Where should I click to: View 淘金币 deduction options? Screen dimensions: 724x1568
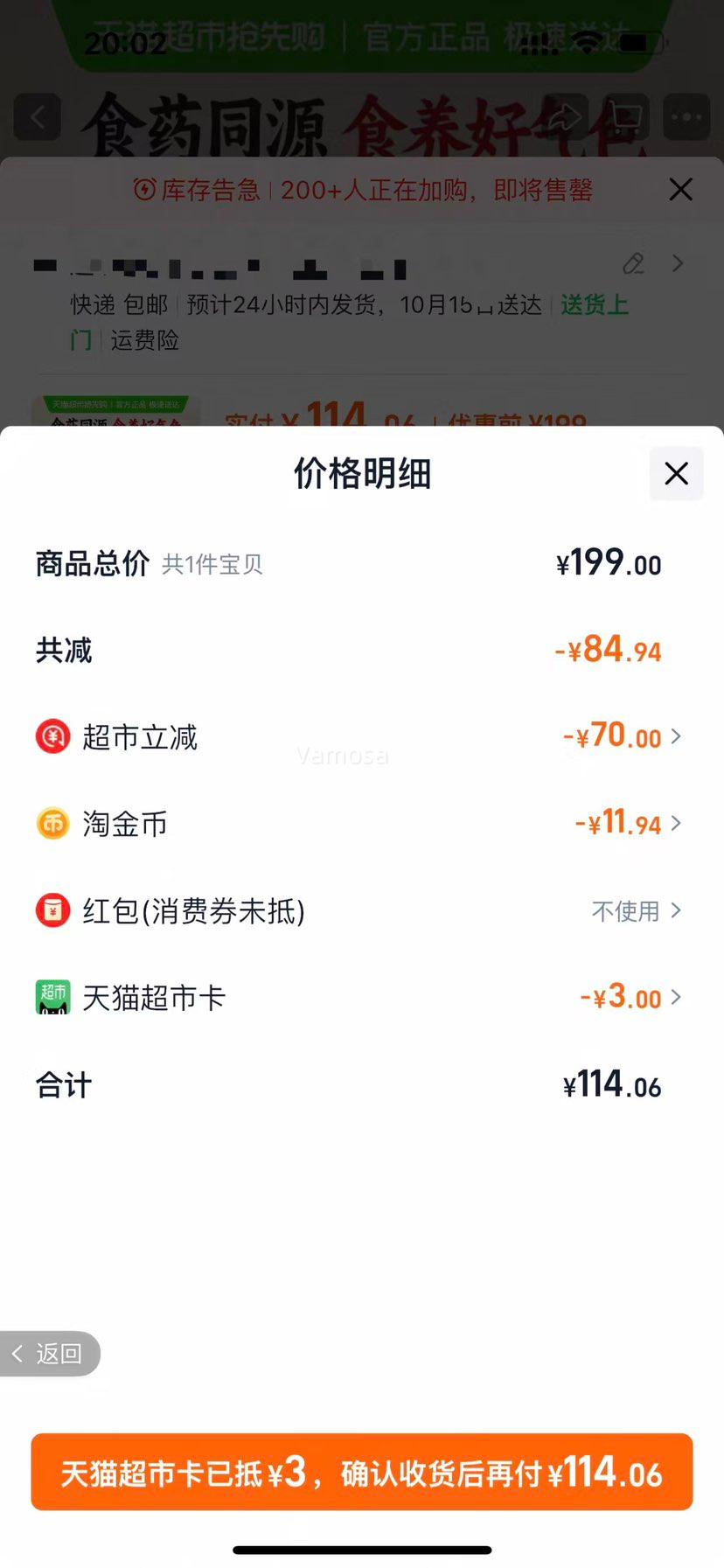click(x=626, y=824)
